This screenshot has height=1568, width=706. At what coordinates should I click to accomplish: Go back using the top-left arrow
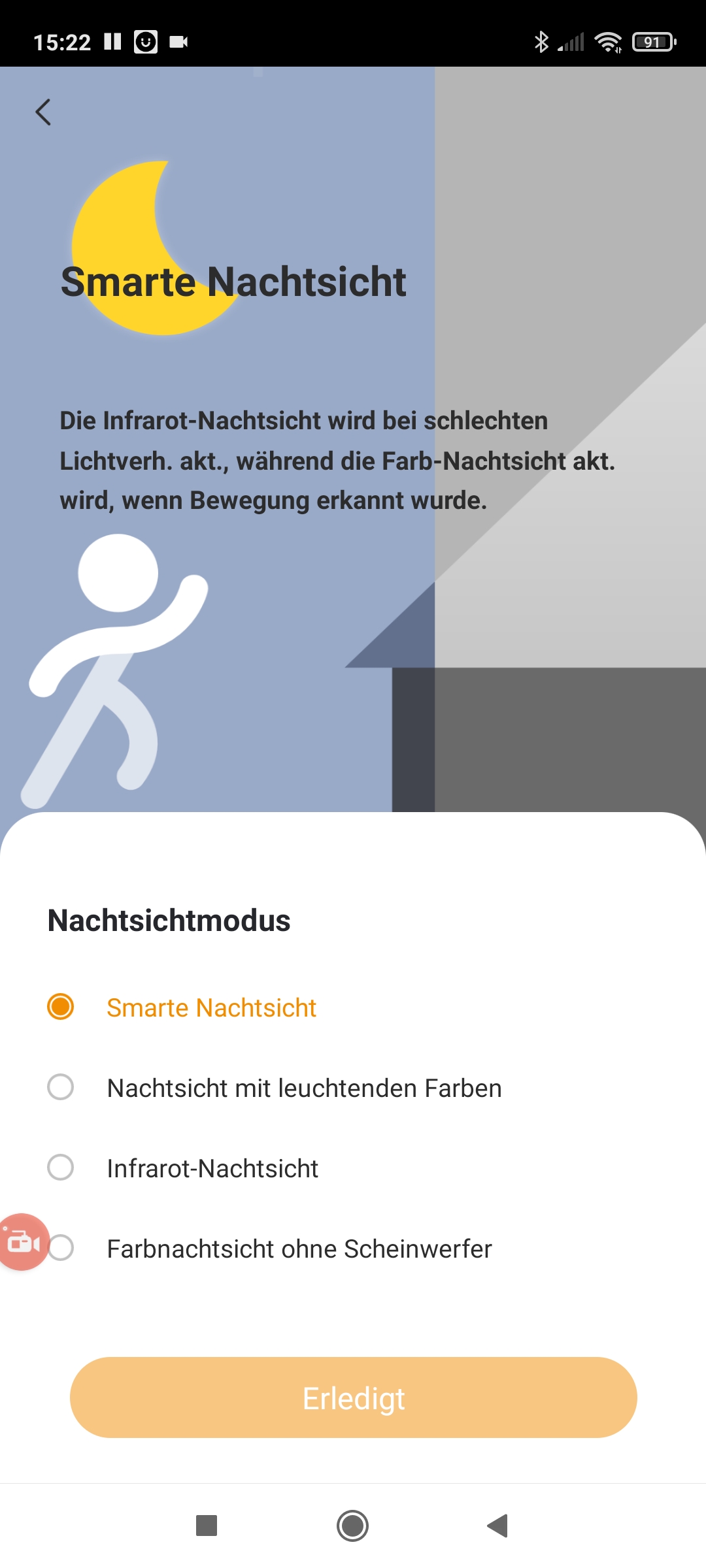click(x=43, y=112)
